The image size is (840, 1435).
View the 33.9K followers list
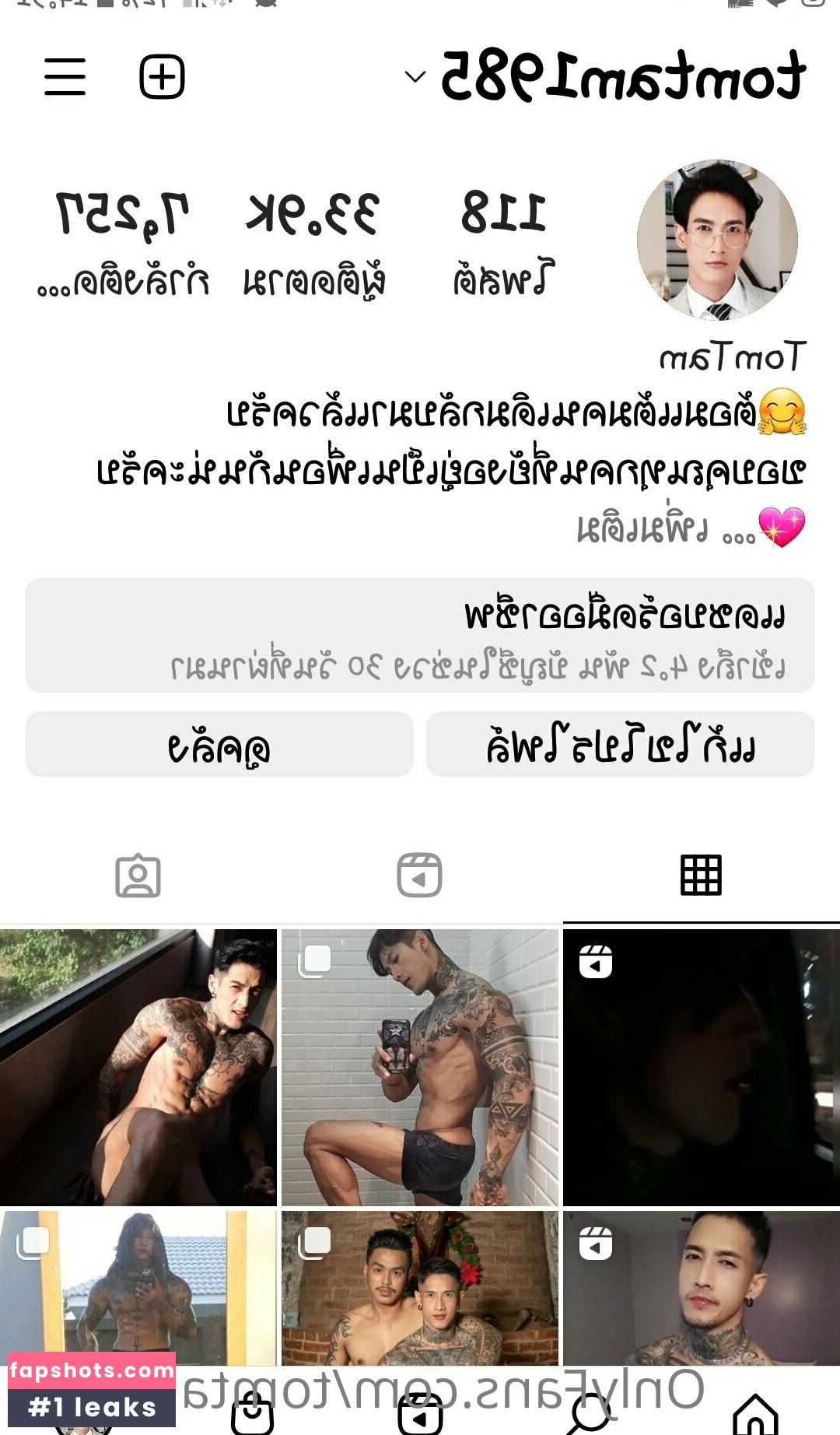click(314, 241)
